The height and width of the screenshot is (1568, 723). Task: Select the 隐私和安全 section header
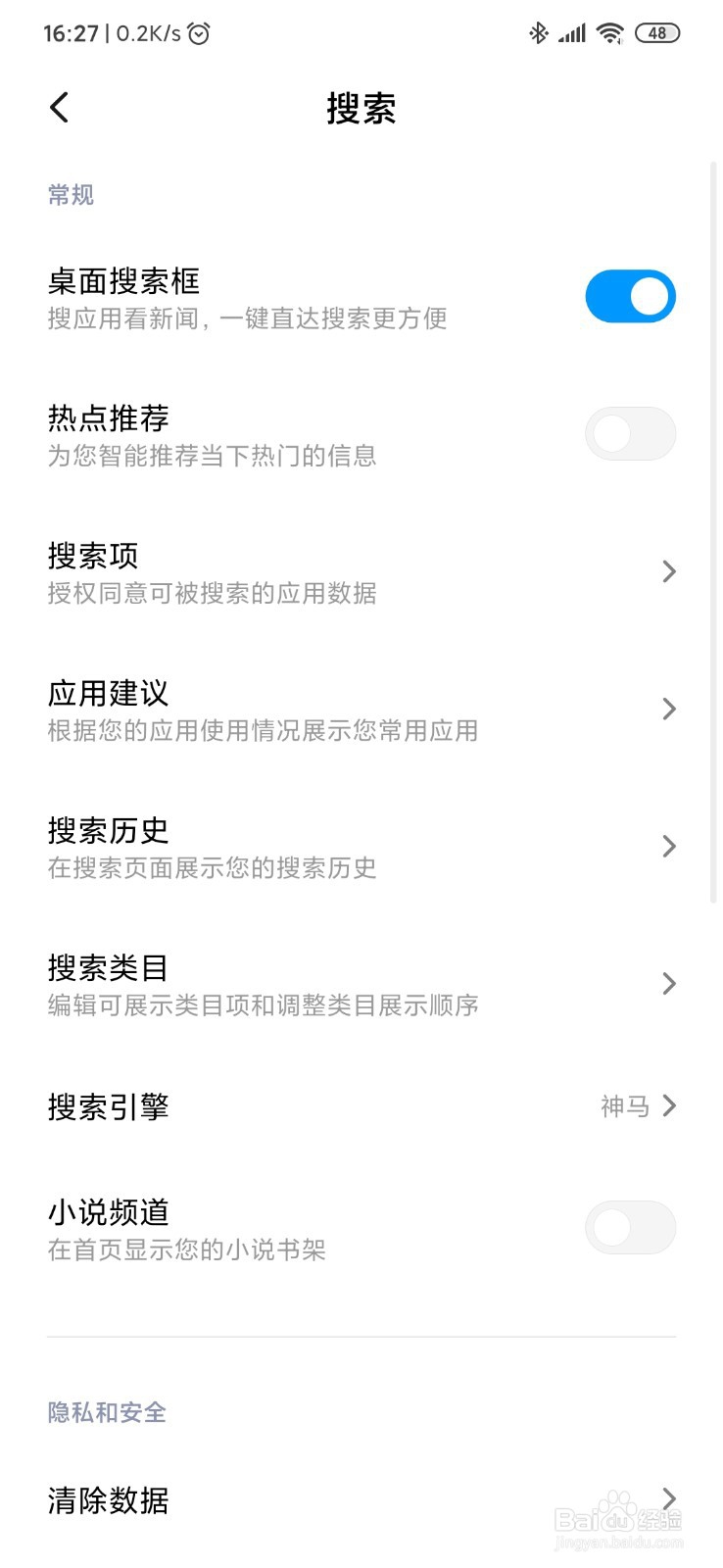coord(106,1412)
